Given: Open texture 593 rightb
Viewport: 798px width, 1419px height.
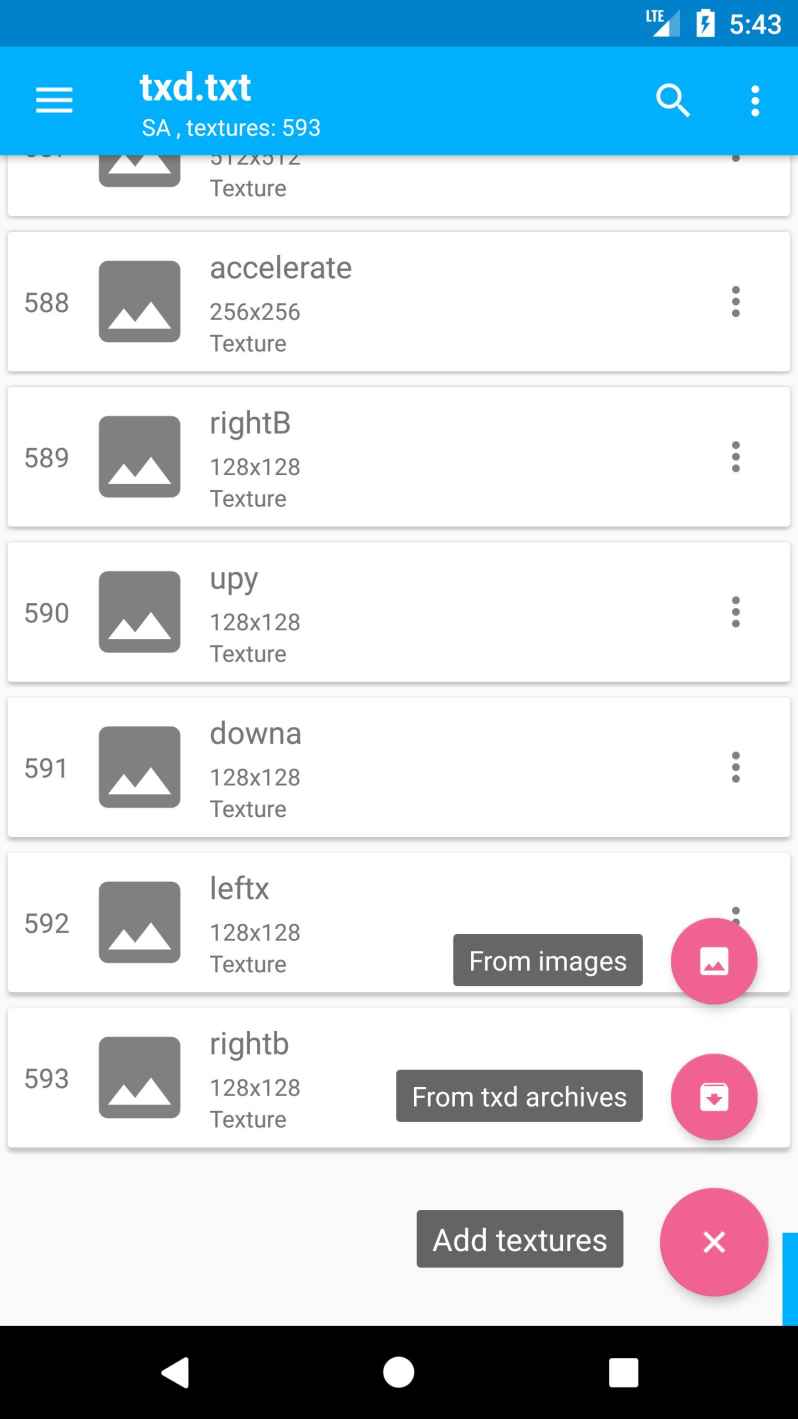Looking at the screenshot, I should pyautogui.click(x=249, y=1077).
